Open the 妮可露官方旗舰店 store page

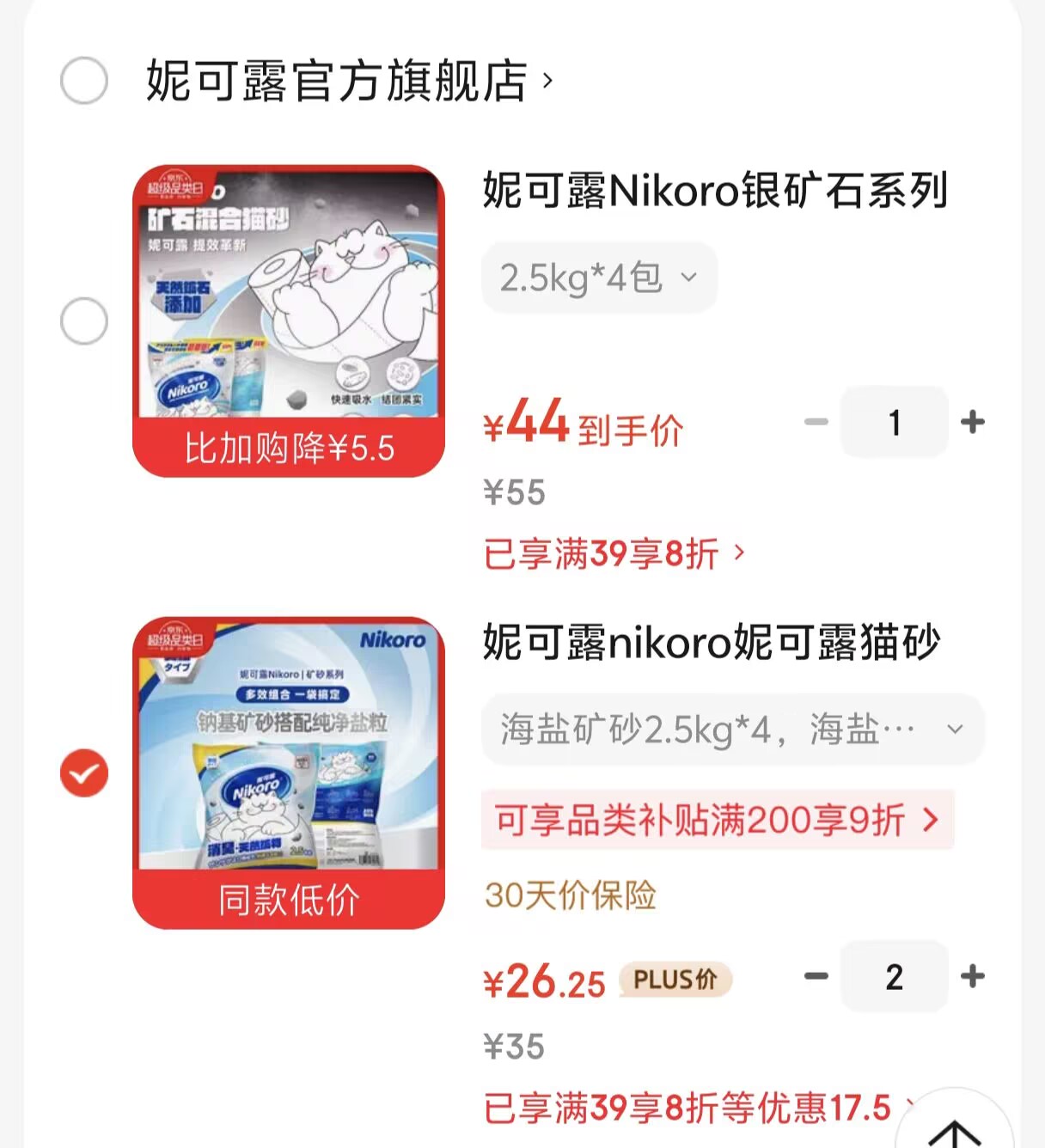[x=348, y=81]
